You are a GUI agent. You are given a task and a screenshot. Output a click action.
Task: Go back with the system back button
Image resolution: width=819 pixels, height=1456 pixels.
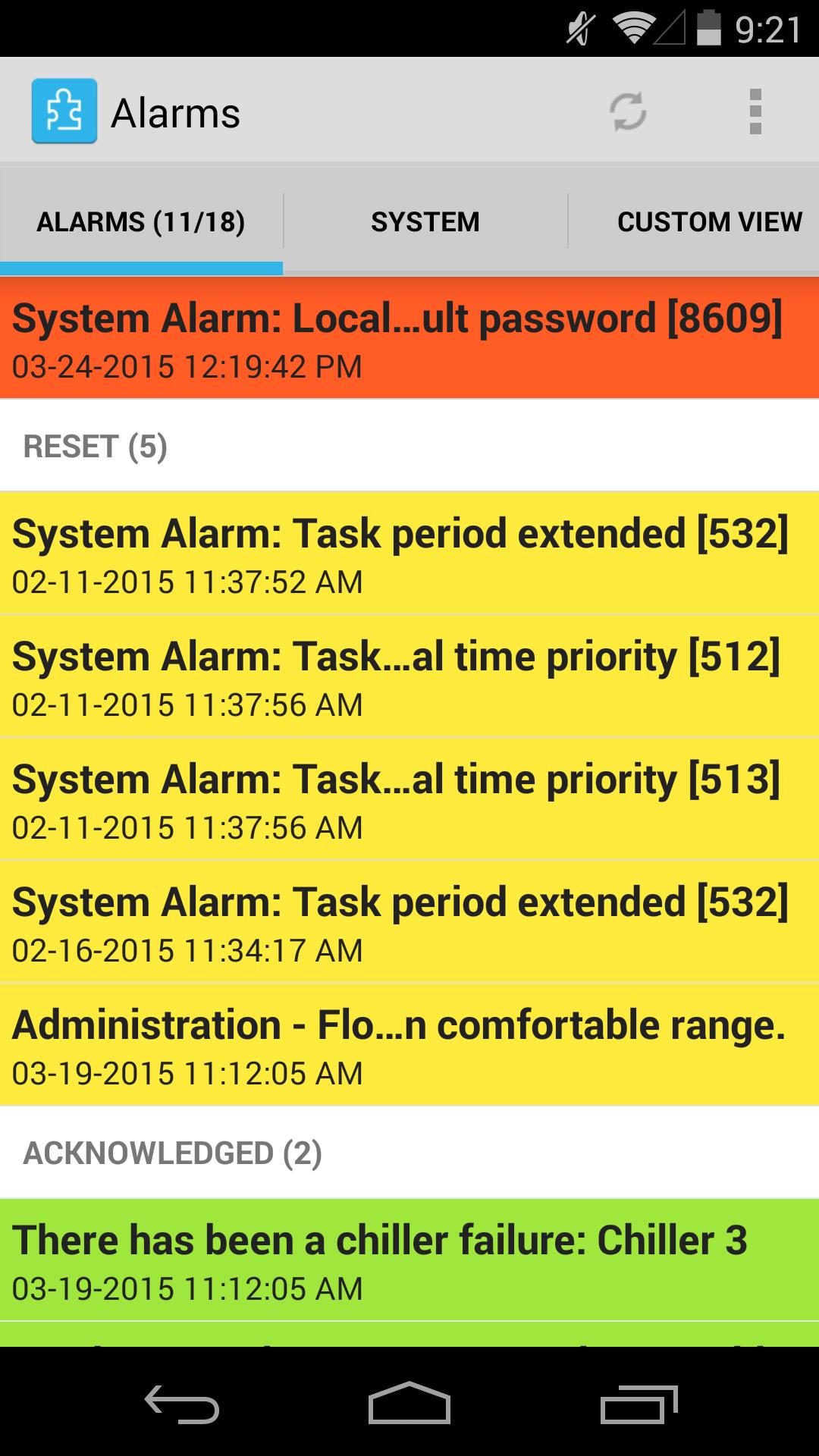[x=182, y=1404]
